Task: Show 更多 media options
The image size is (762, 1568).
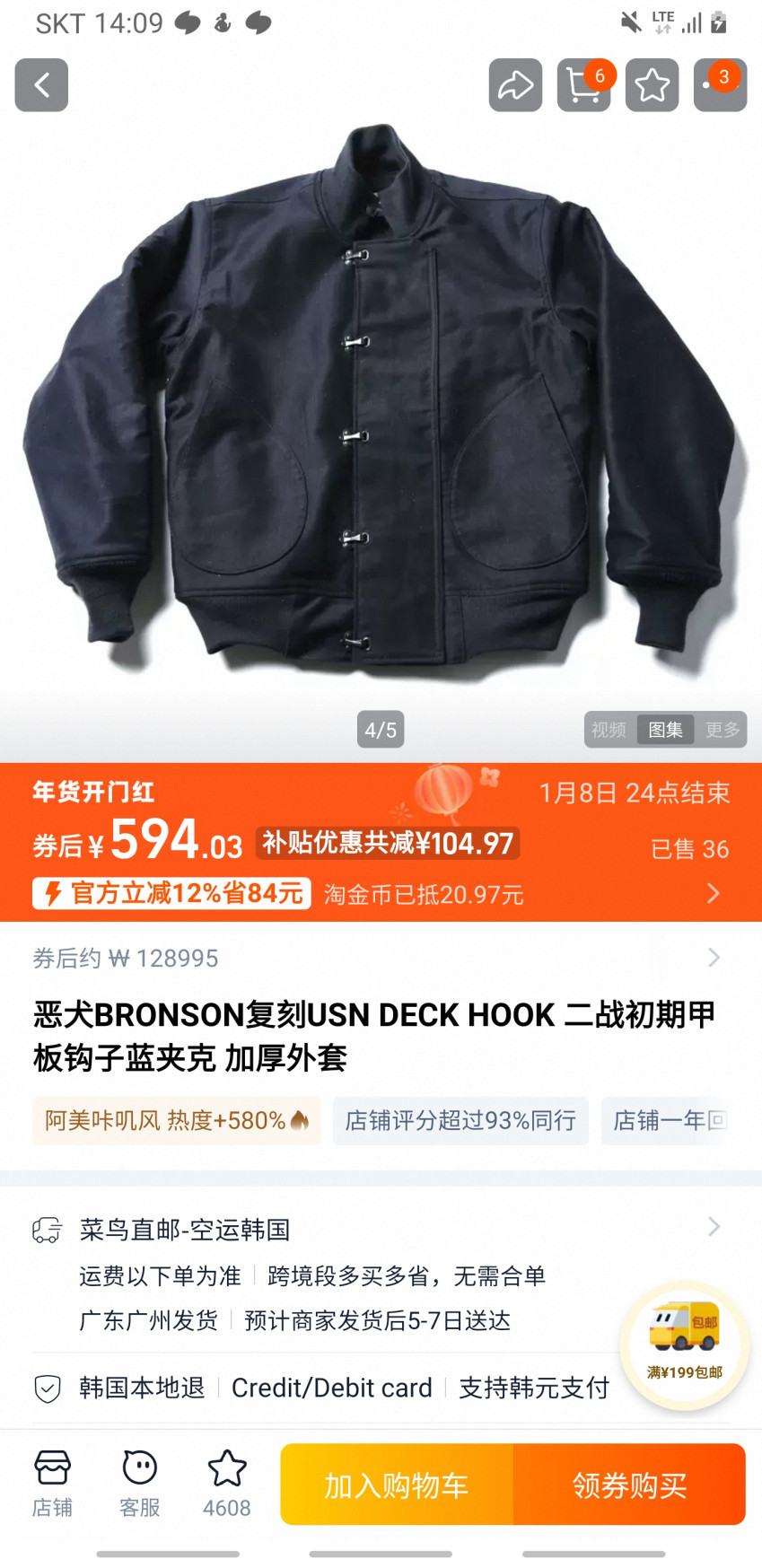Action: point(723,730)
